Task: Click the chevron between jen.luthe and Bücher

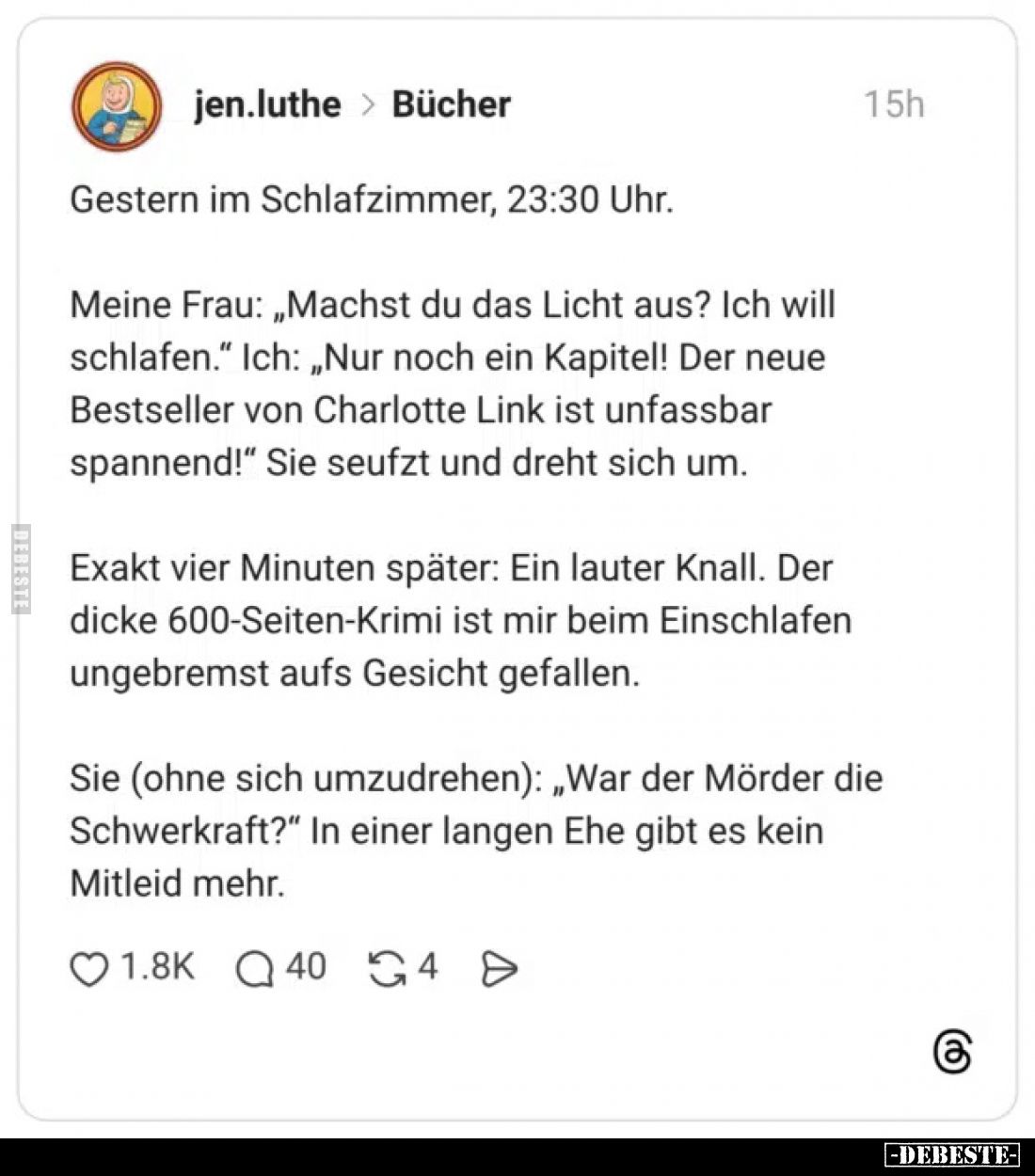Action: pos(367,104)
